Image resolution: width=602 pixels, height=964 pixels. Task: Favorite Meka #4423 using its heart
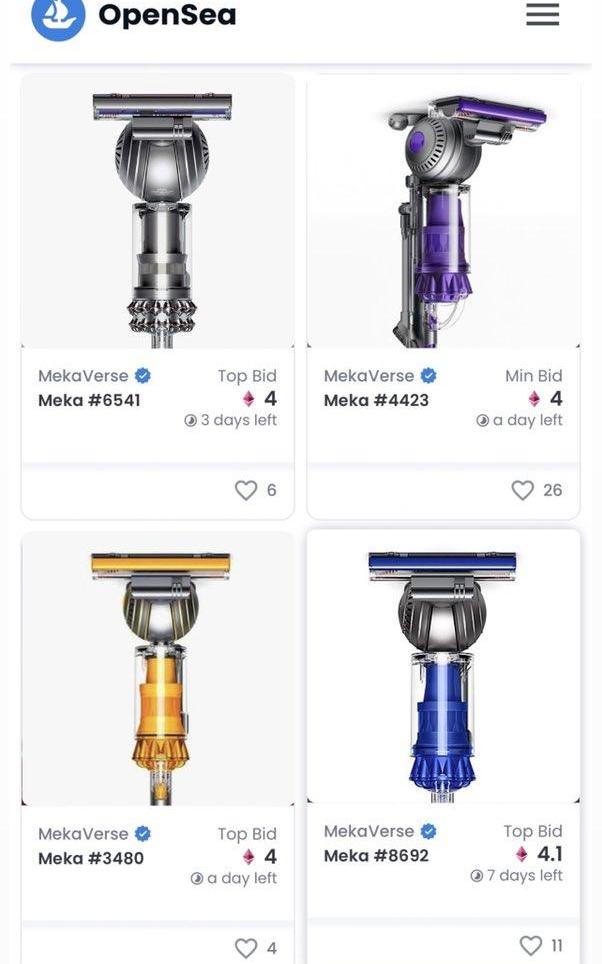click(522, 490)
